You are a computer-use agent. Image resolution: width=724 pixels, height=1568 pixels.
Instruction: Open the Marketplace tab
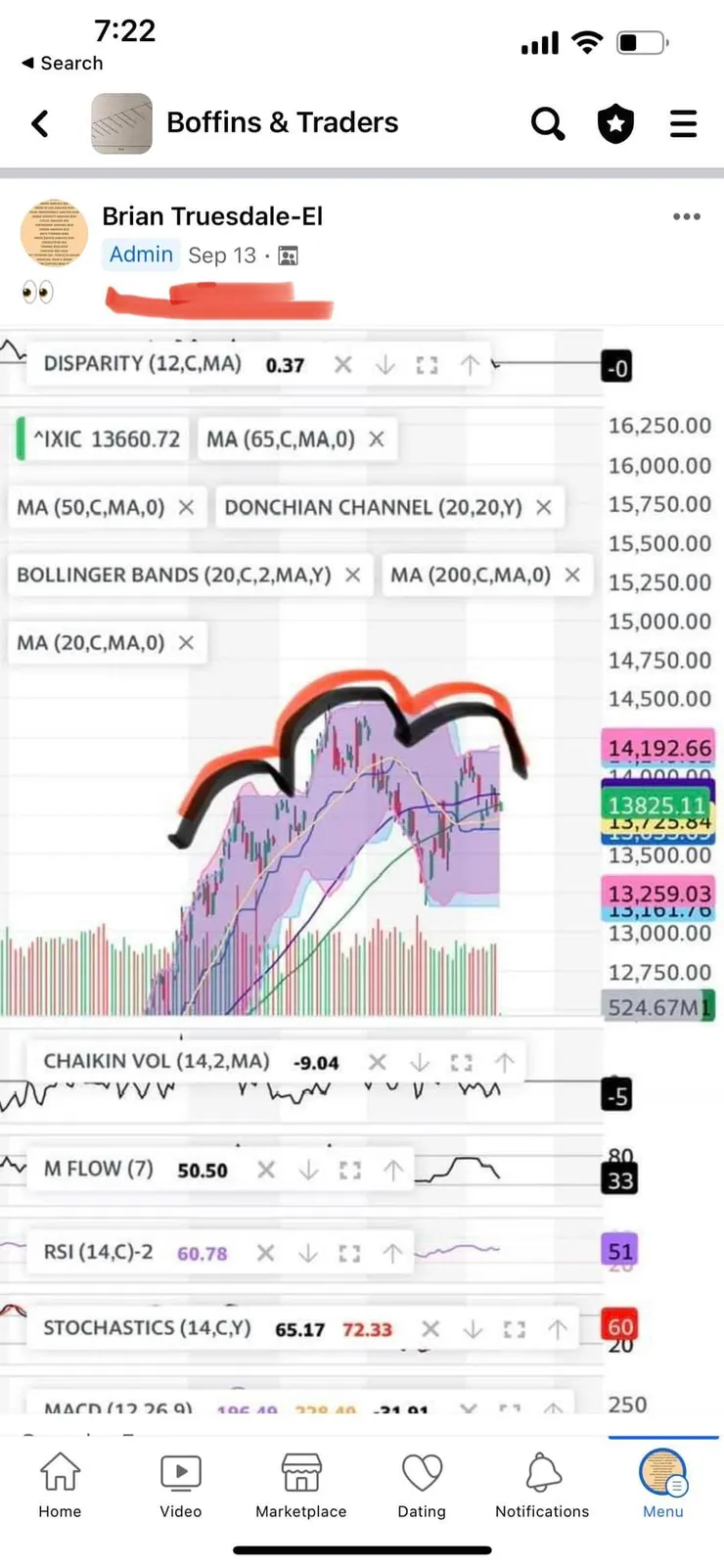[x=301, y=1484]
